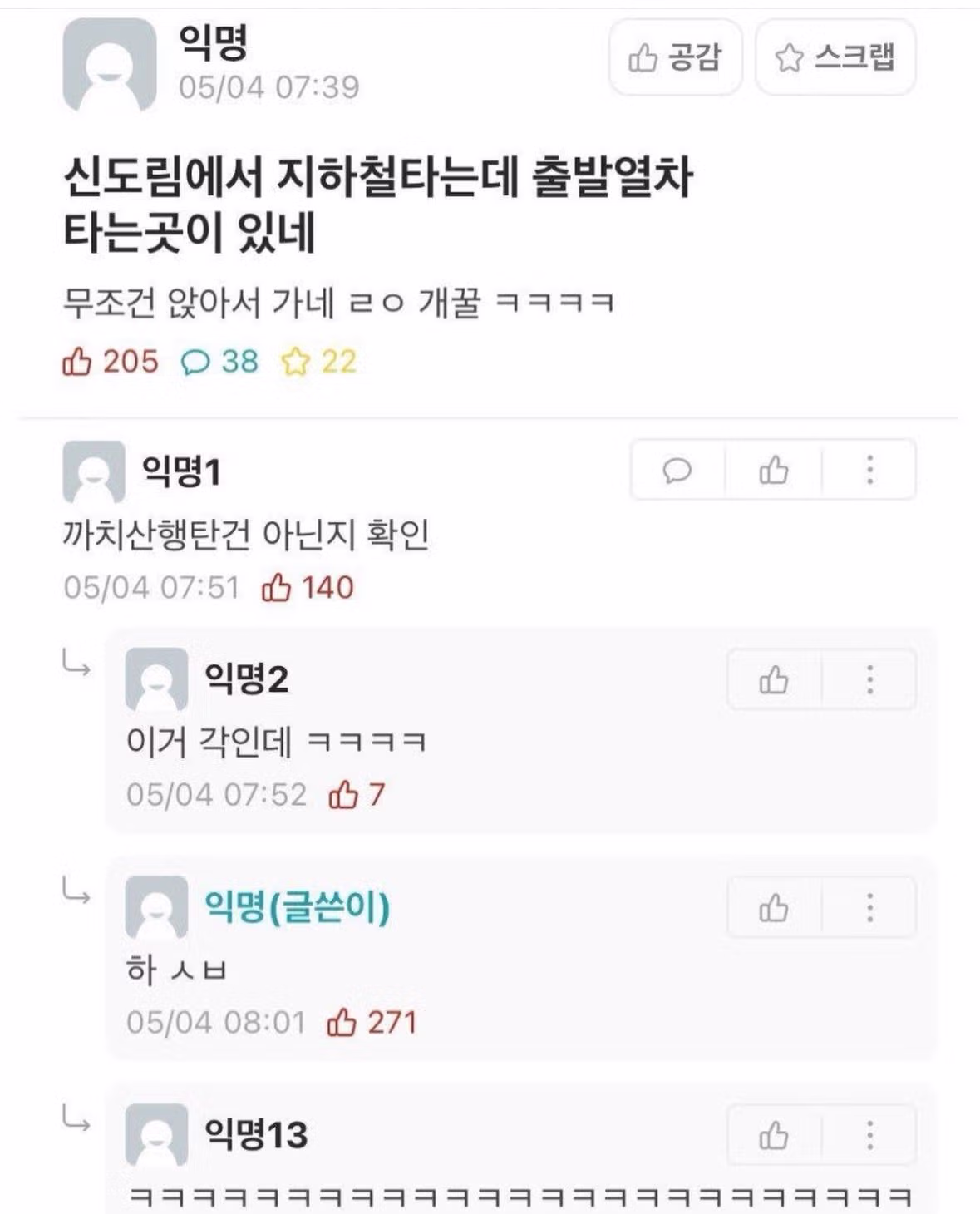Image resolution: width=980 pixels, height=1214 pixels.
Task: Like the 익명(글쓴이) reply
Action: pos(773,908)
